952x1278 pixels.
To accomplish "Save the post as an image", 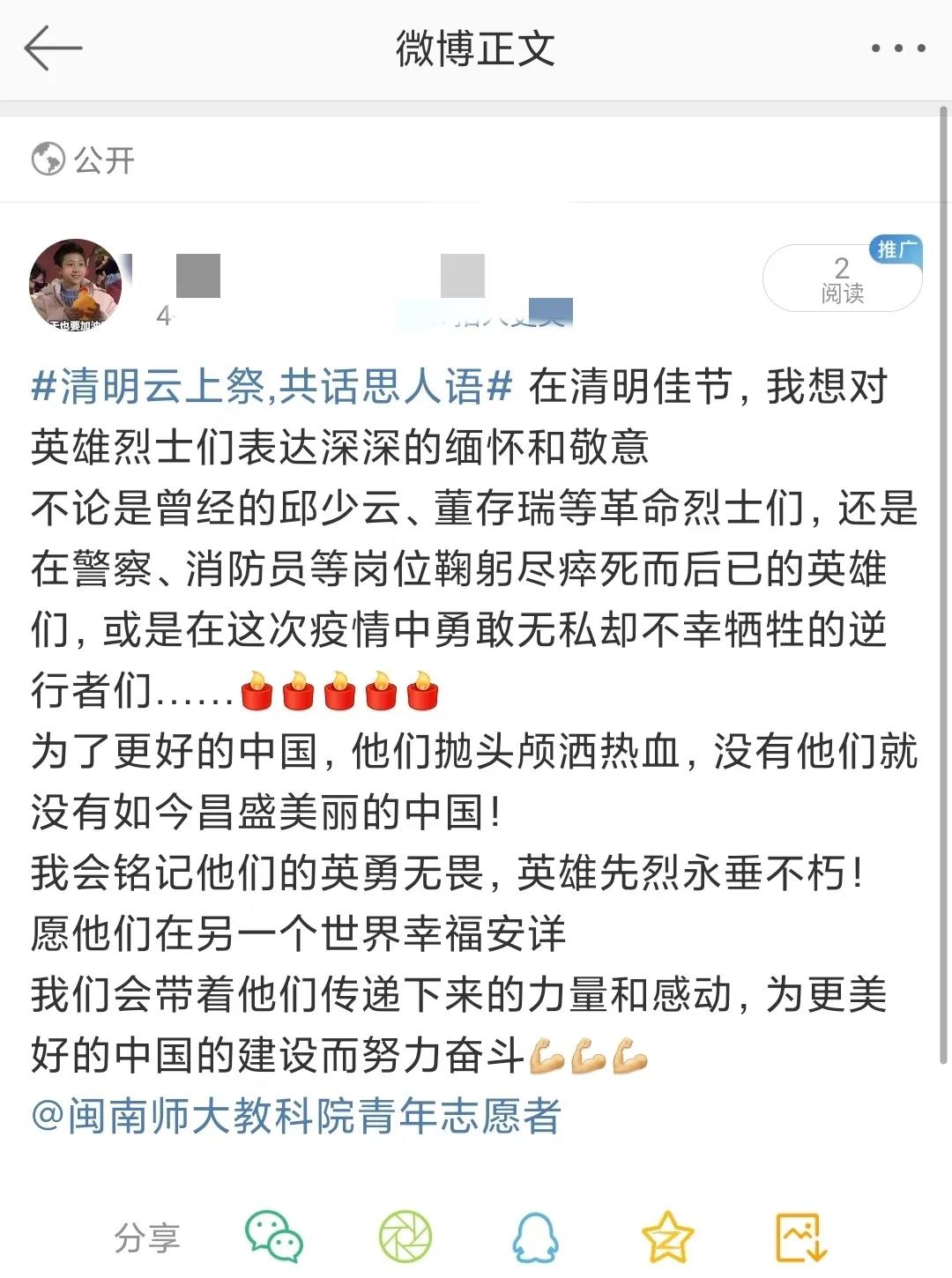I will [800, 1237].
